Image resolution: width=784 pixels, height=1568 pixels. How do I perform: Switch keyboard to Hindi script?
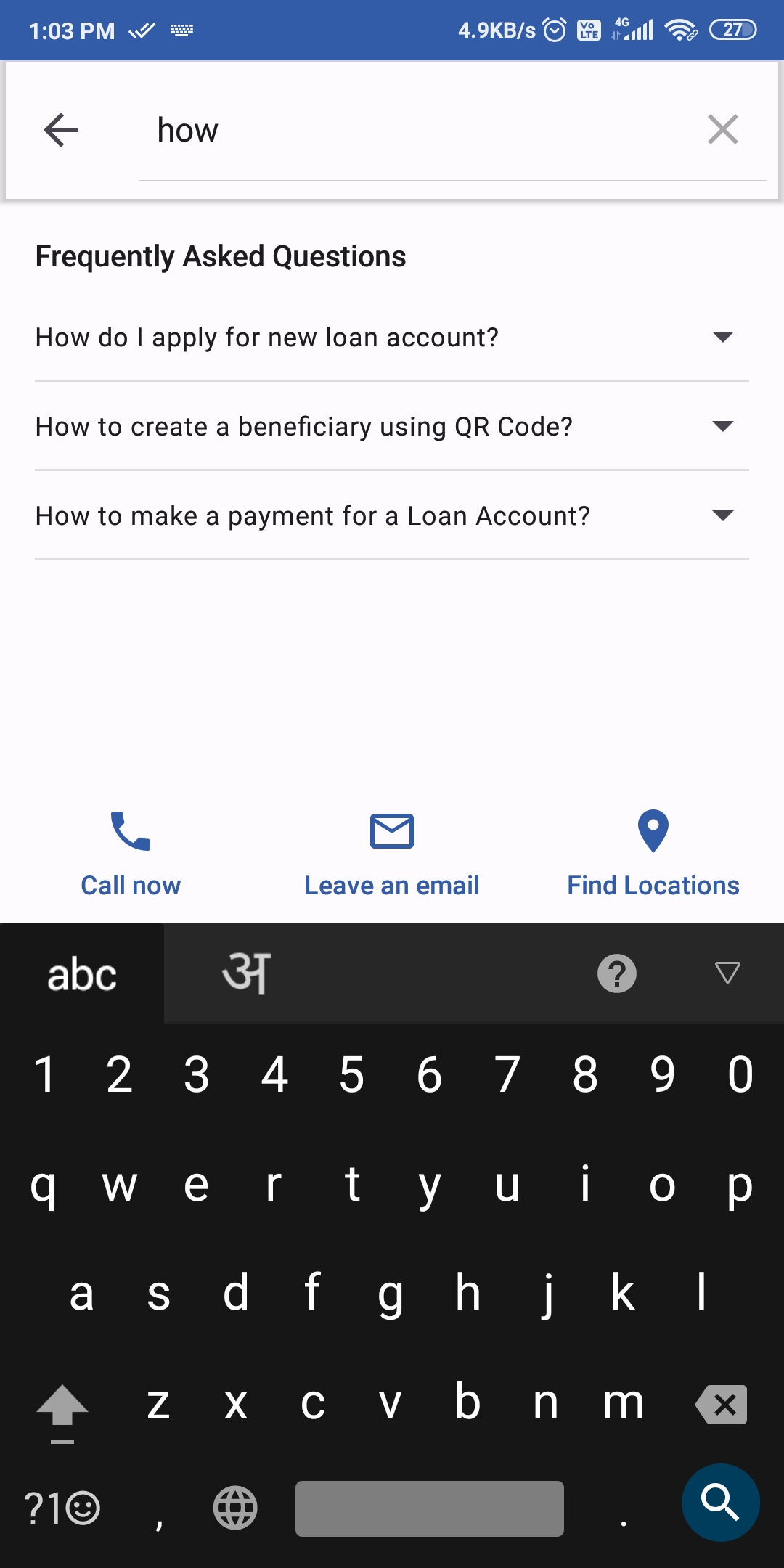click(247, 973)
